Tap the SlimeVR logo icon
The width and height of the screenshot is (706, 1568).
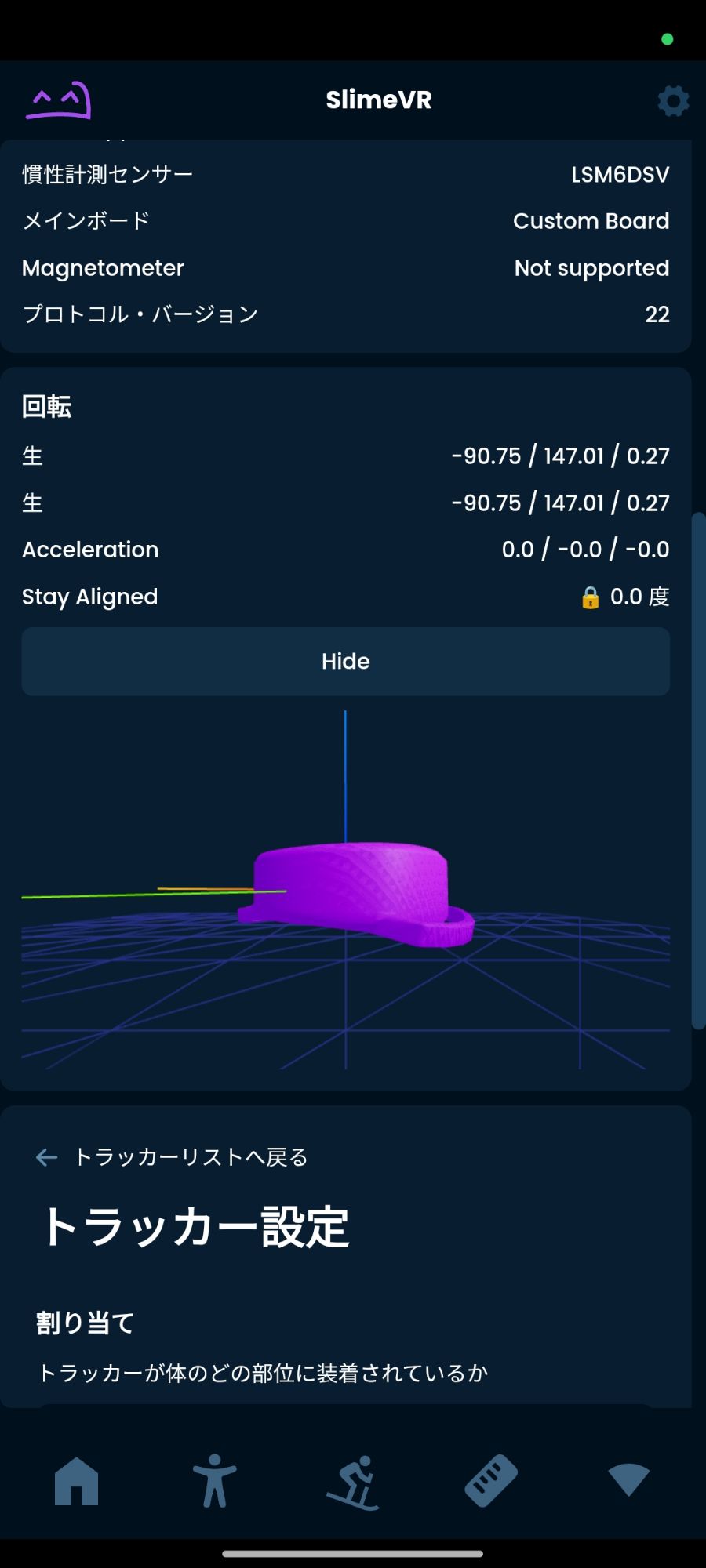tap(59, 100)
